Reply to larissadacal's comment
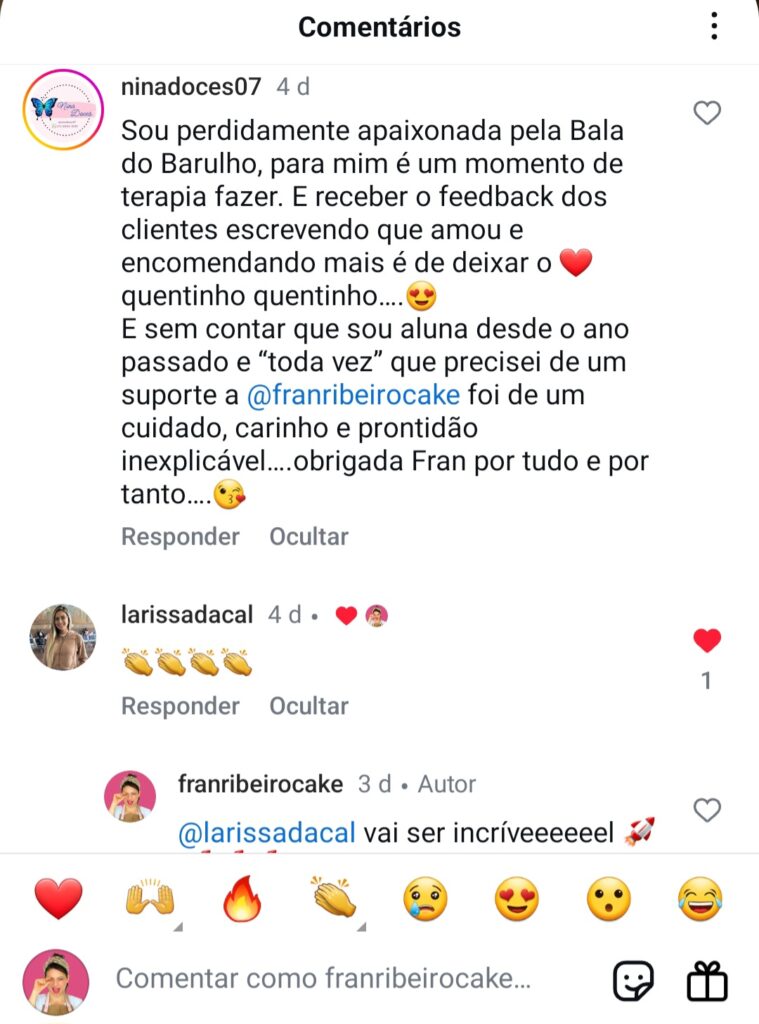This screenshot has width=759, height=1024. 180,706
